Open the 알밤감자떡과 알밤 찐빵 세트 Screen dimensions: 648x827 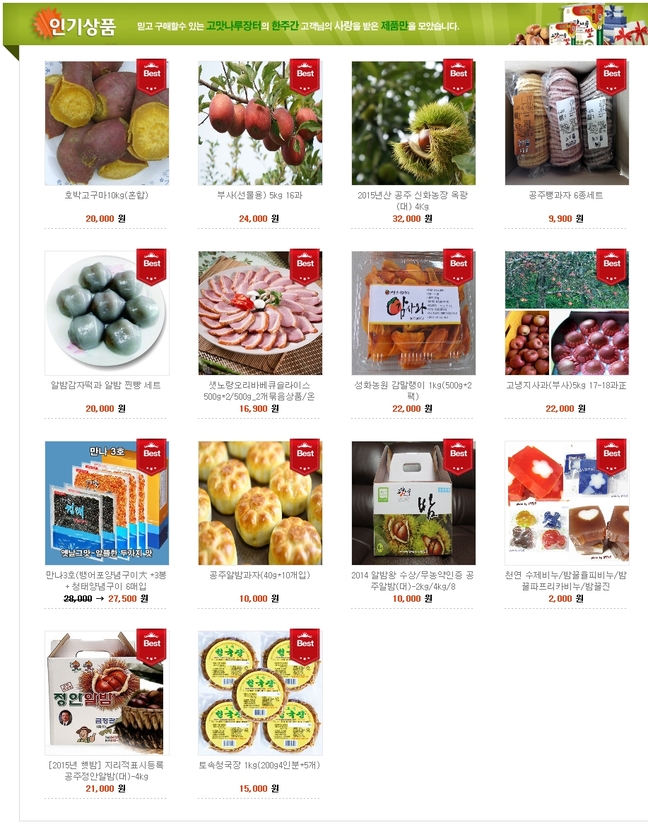tap(106, 313)
